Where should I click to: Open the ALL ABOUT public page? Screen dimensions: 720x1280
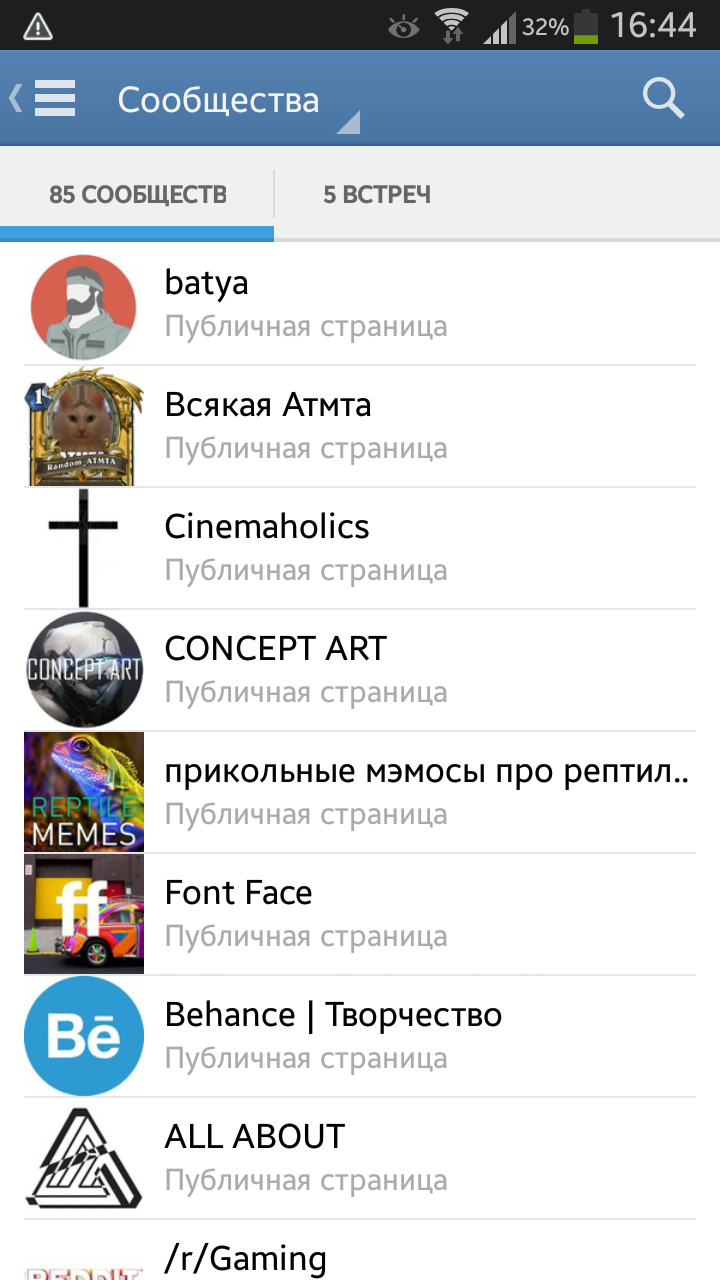[x=360, y=1158]
